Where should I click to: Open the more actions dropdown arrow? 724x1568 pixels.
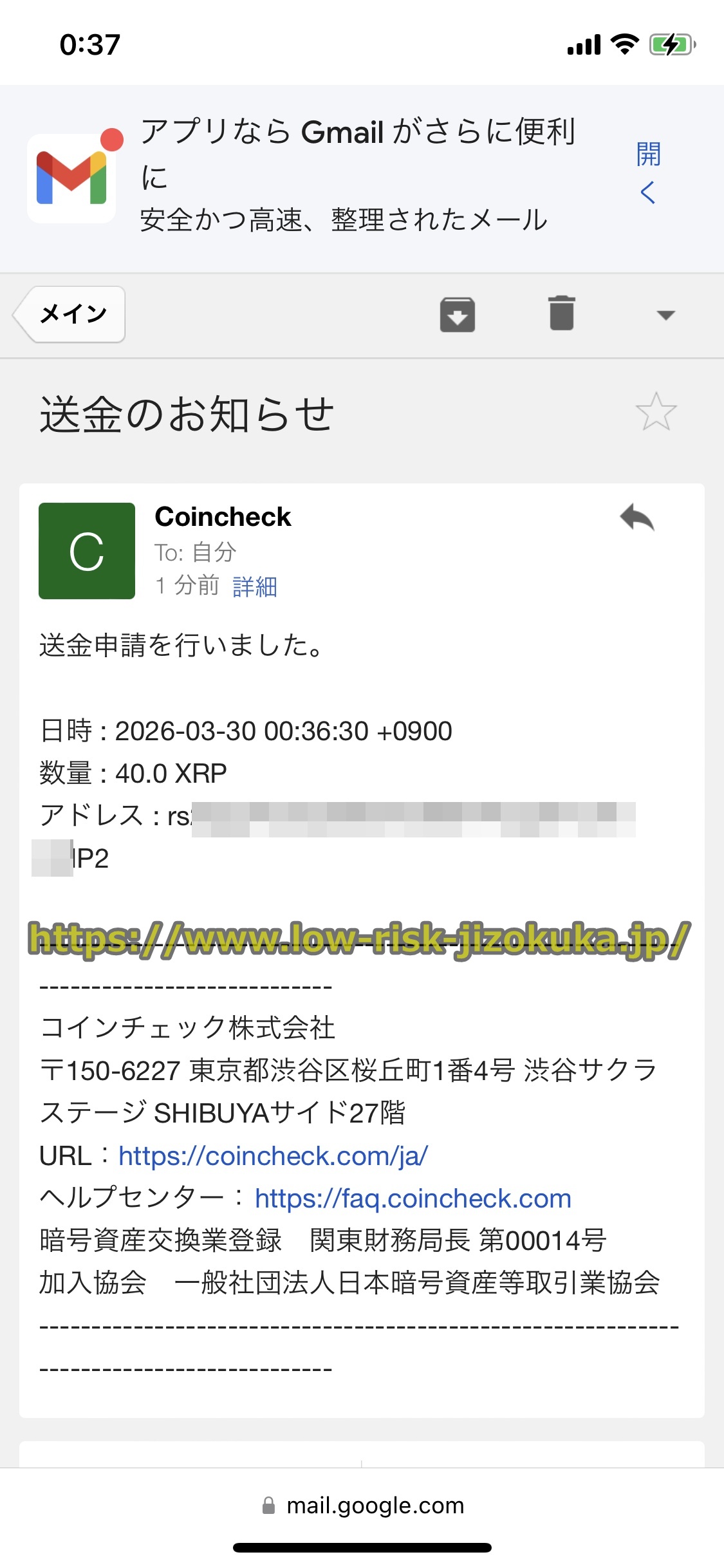(x=665, y=315)
